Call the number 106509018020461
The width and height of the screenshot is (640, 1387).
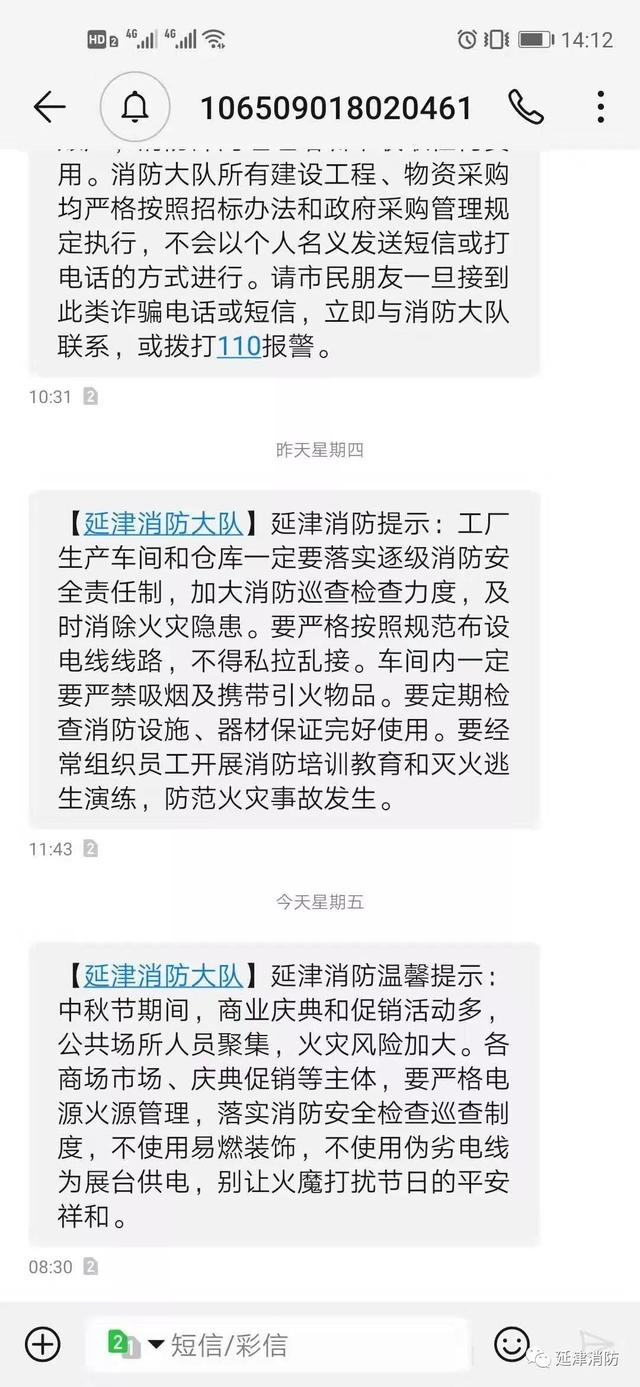(x=525, y=107)
